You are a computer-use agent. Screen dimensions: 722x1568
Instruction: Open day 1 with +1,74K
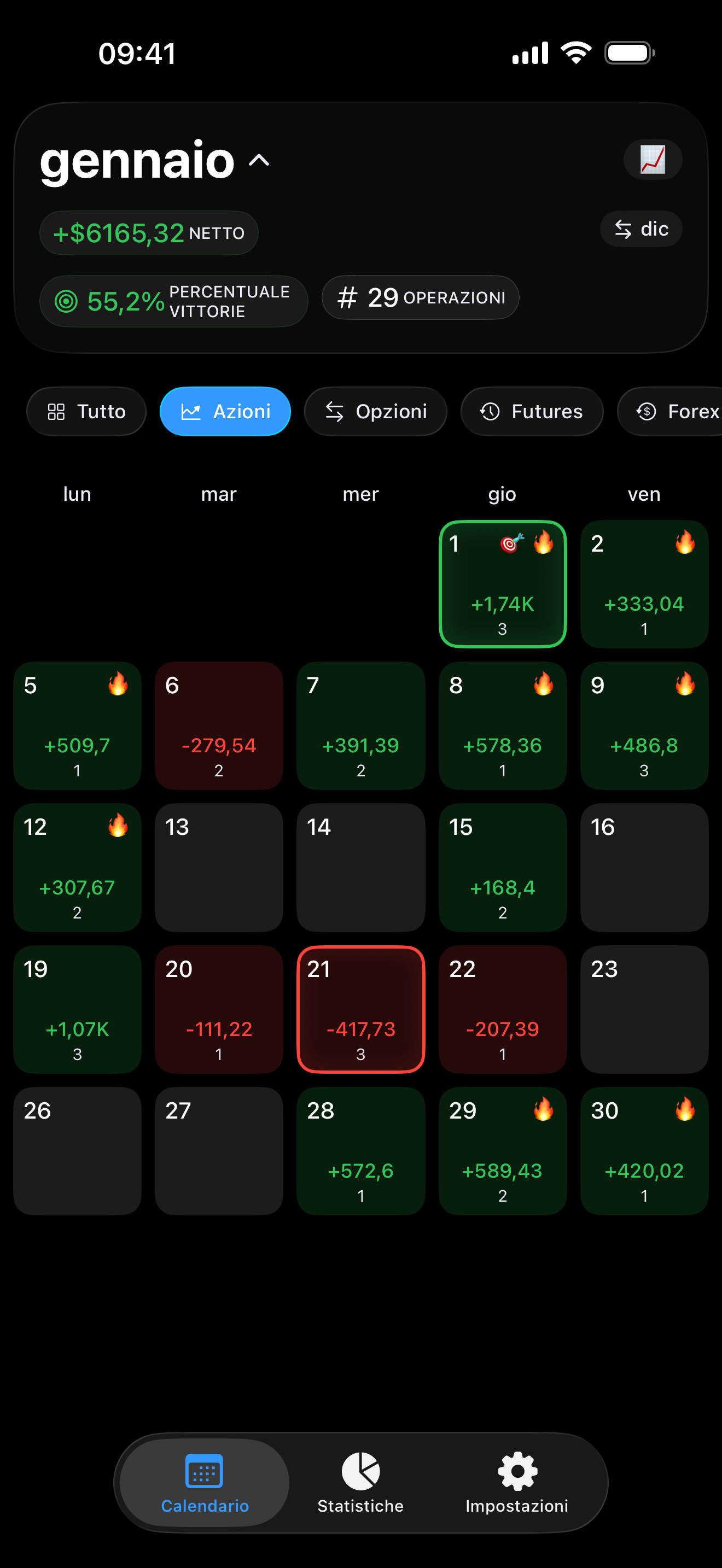pos(502,584)
